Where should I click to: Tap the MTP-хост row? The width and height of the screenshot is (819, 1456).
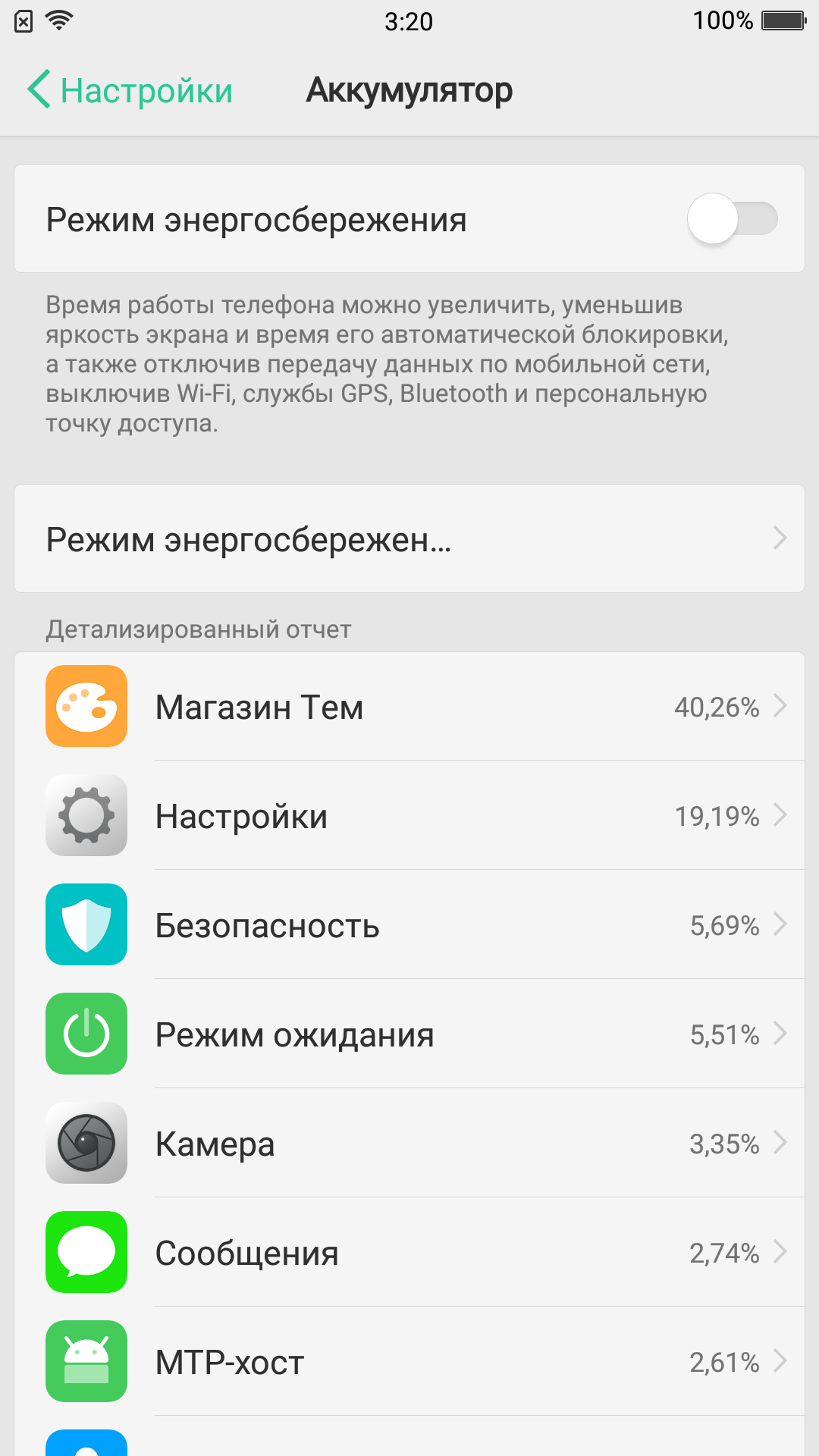(x=409, y=1362)
